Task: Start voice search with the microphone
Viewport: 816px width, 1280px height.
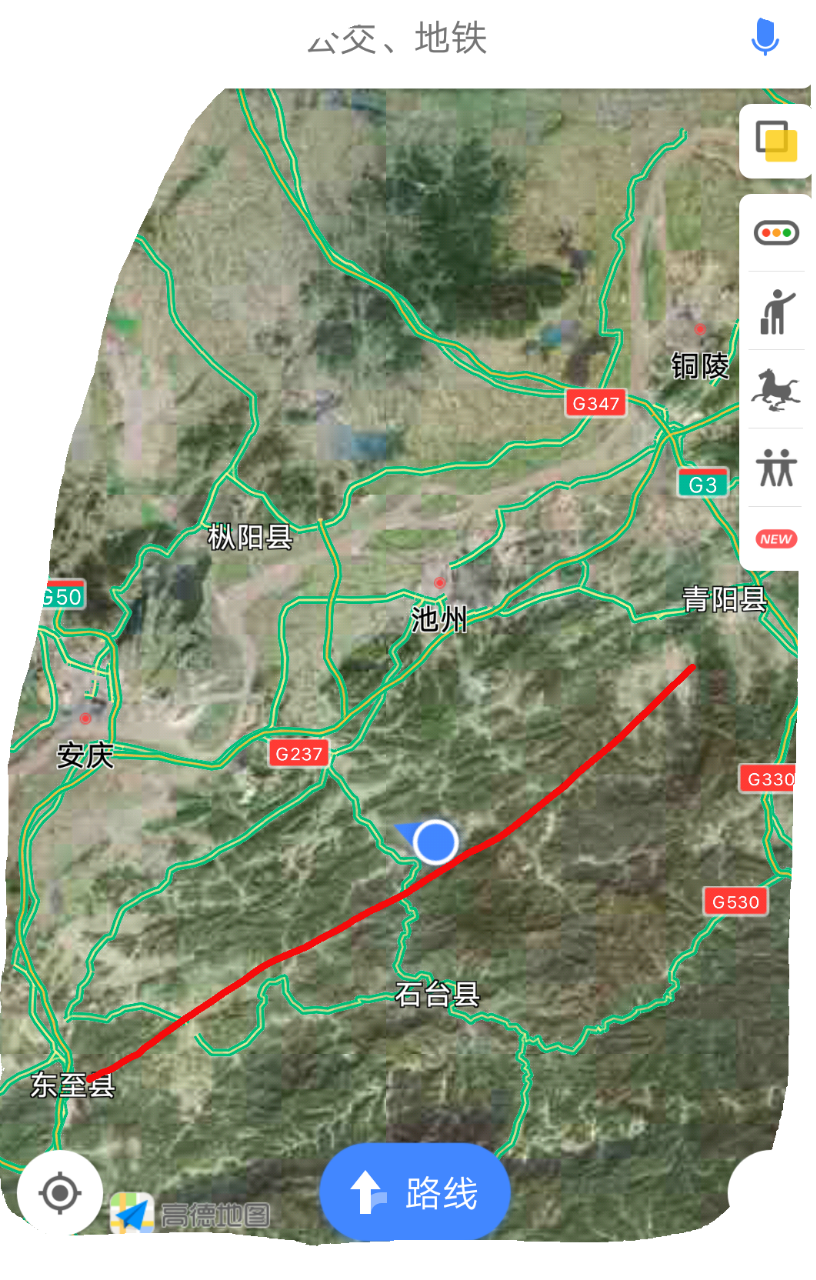Action: (x=765, y=38)
